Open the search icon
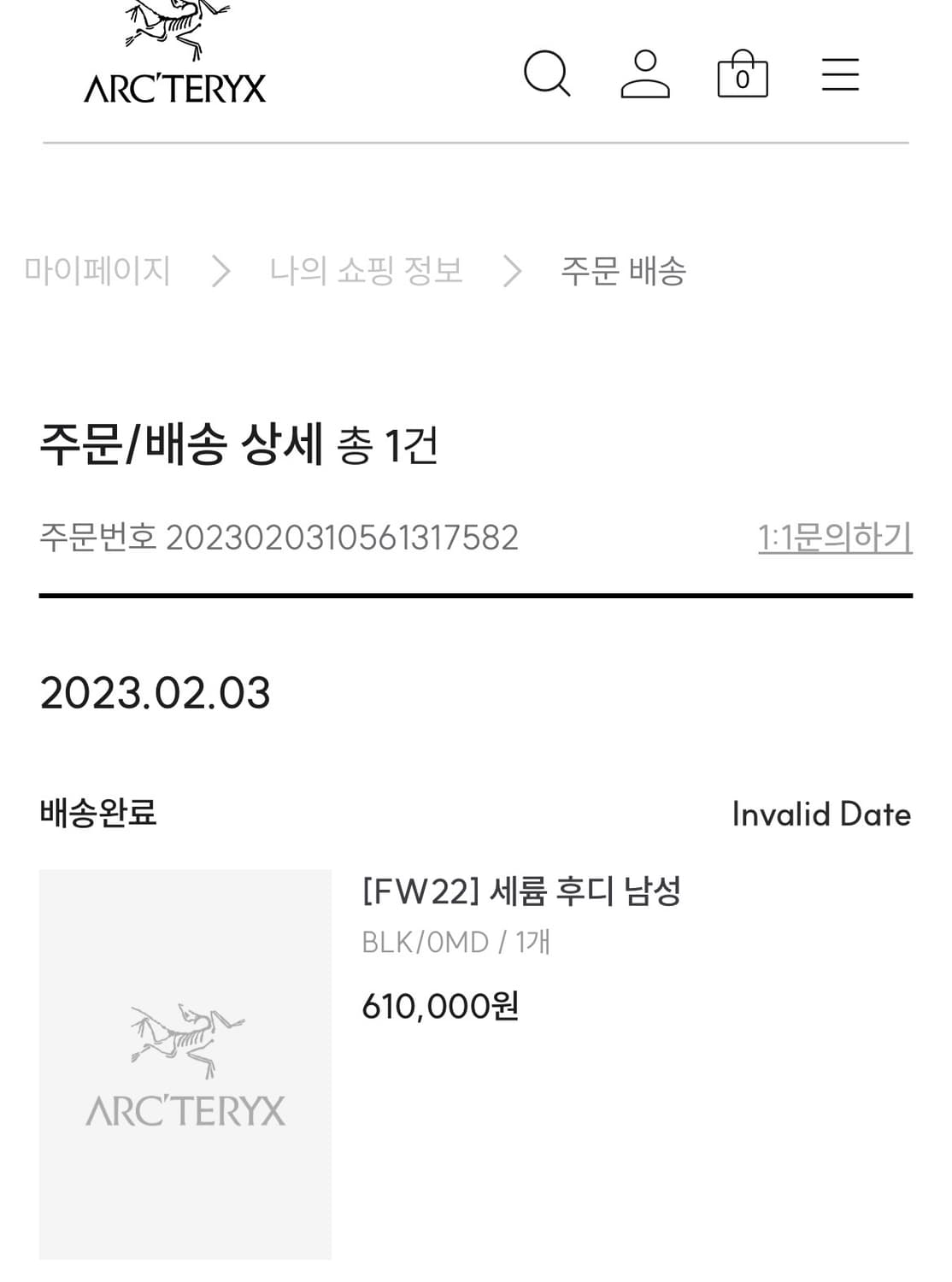 click(x=547, y=75)
